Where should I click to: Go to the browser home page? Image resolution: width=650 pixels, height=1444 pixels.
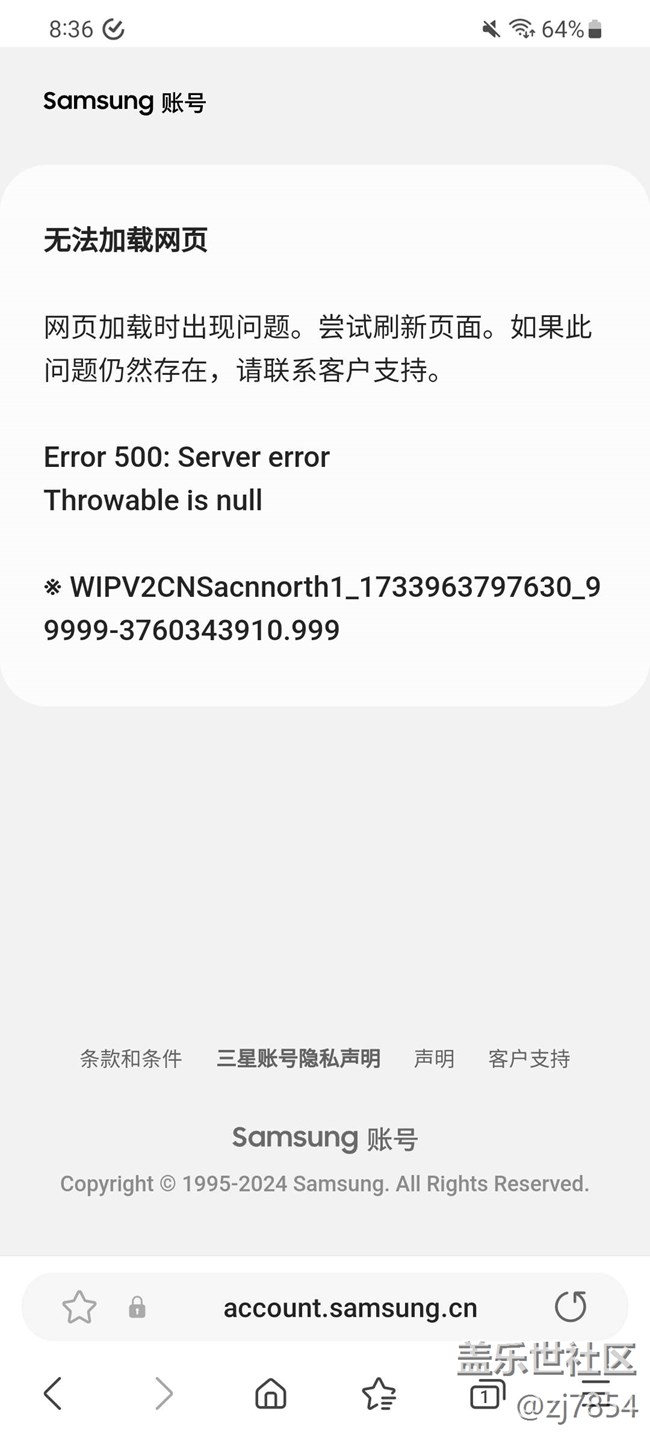click(271, 1393)
